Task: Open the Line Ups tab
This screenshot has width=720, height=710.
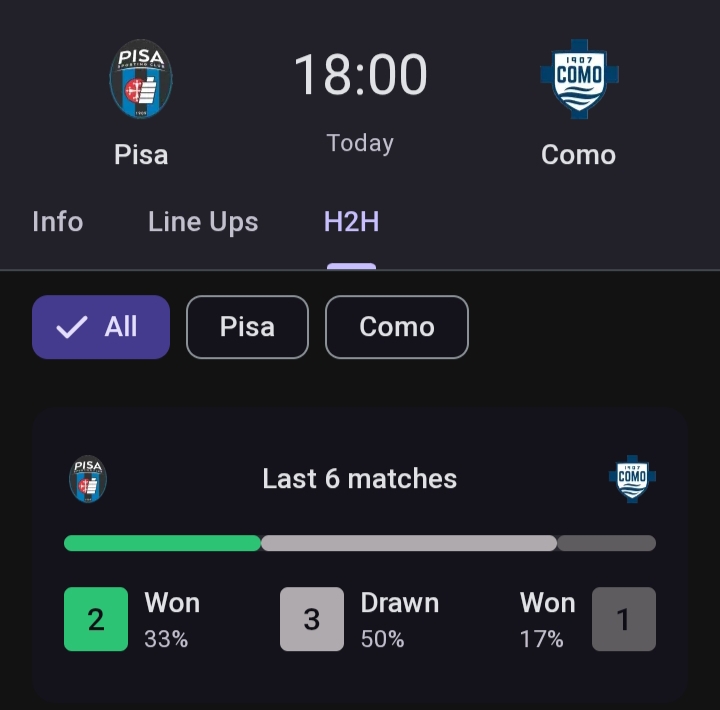Action: [x=203, y=222]
